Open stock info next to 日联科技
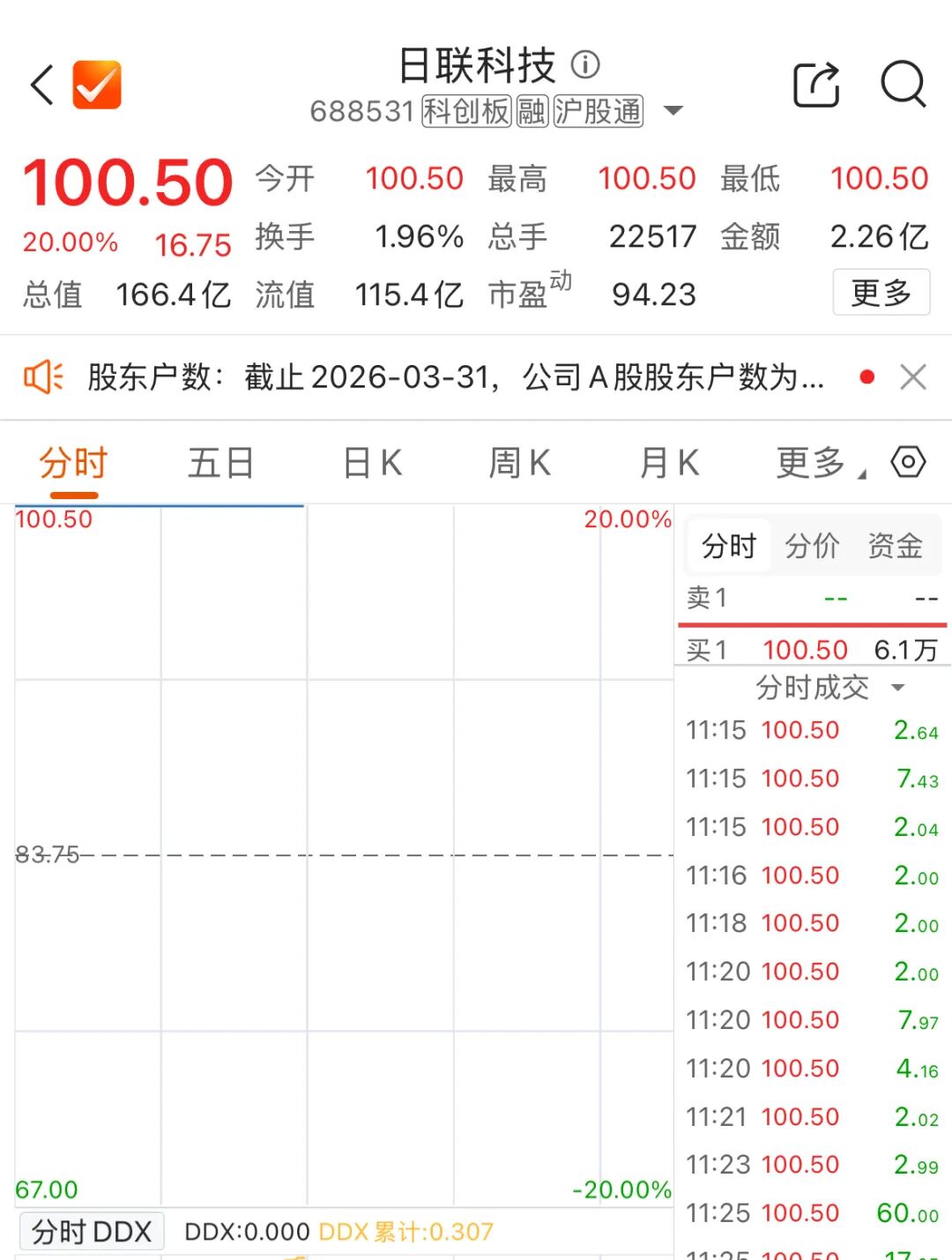 point(585,64)
